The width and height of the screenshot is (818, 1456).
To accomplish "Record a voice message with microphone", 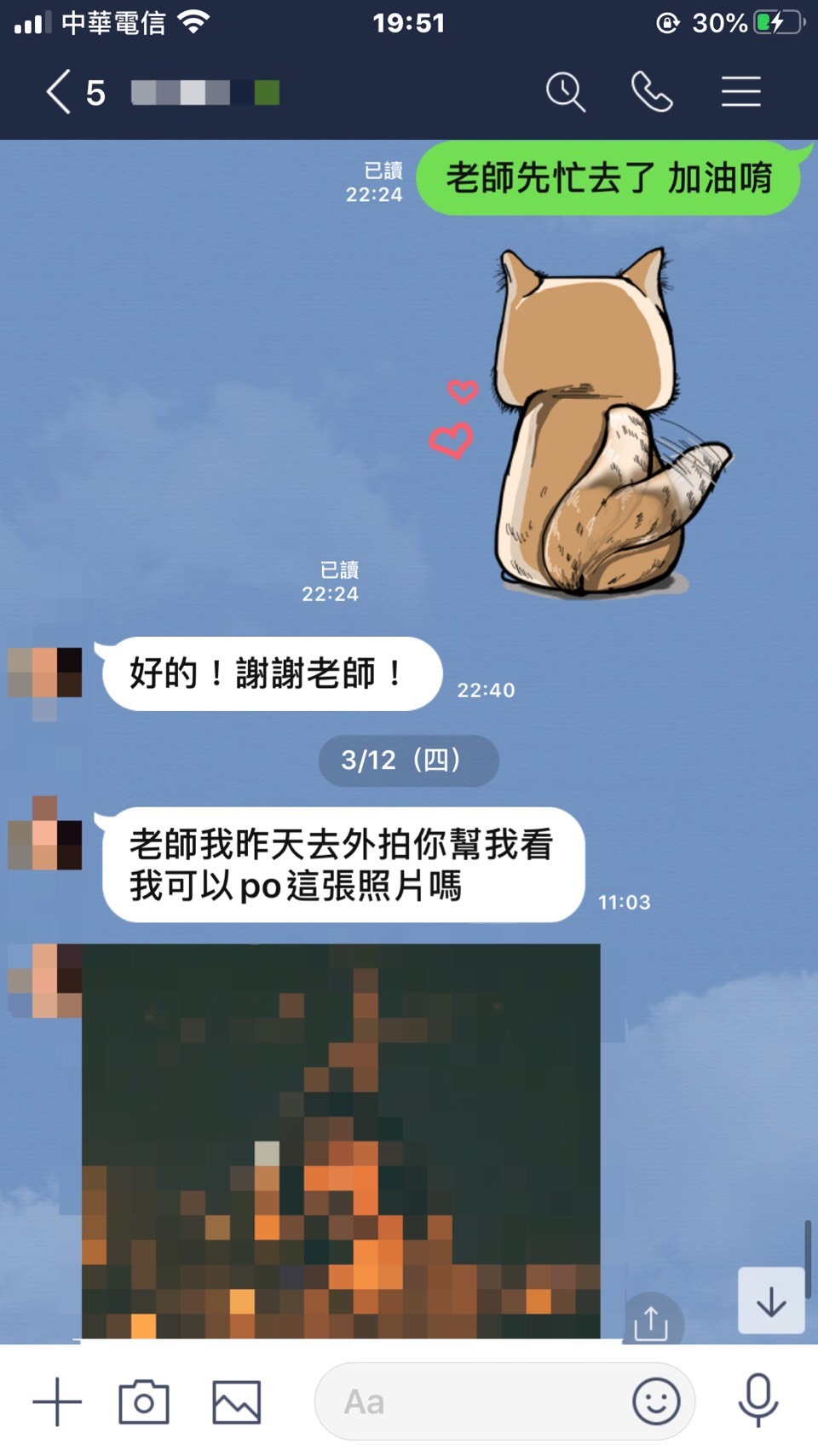I will (x=758, y=1401).
